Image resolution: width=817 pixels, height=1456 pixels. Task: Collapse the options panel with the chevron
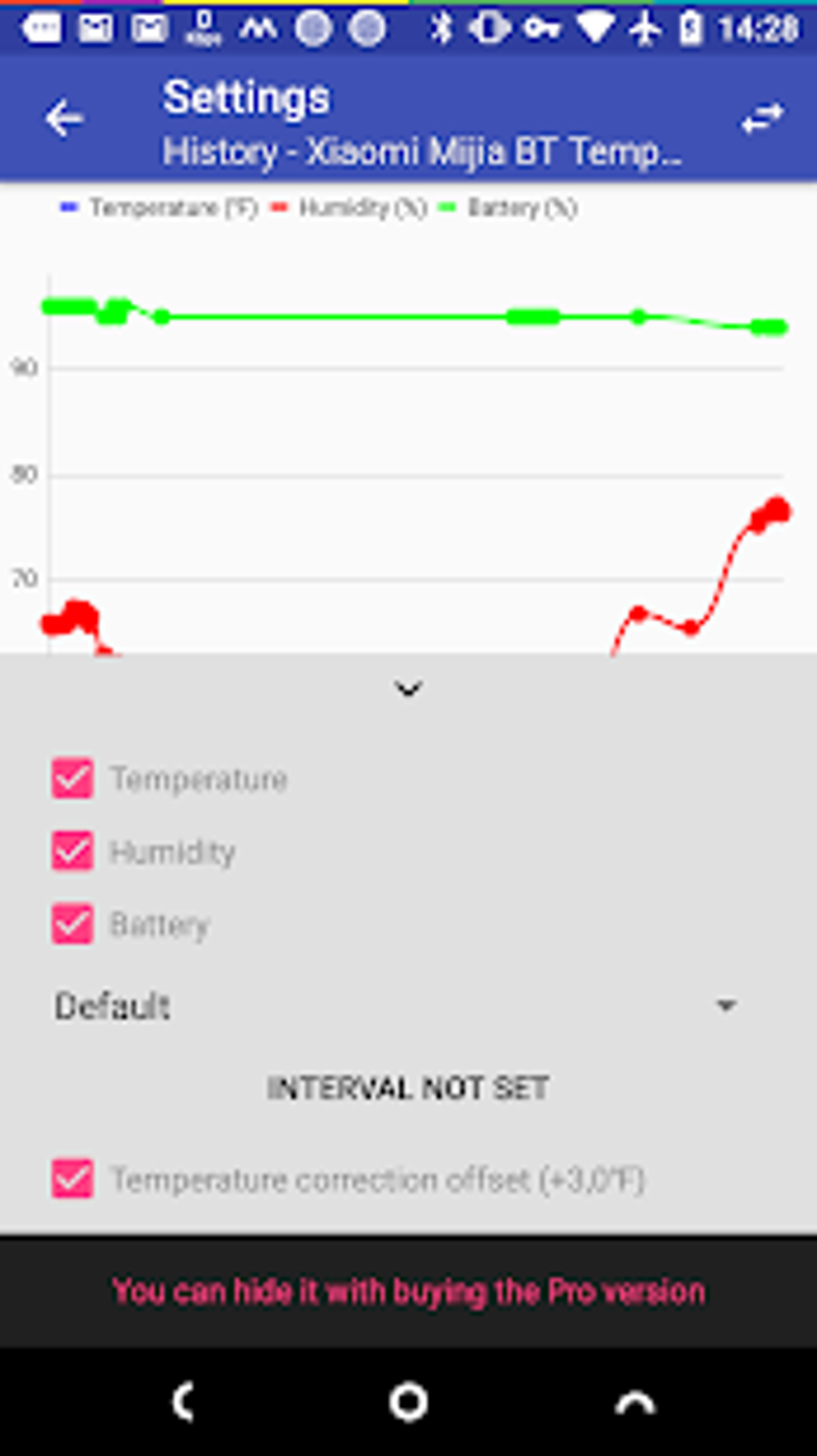408,688
